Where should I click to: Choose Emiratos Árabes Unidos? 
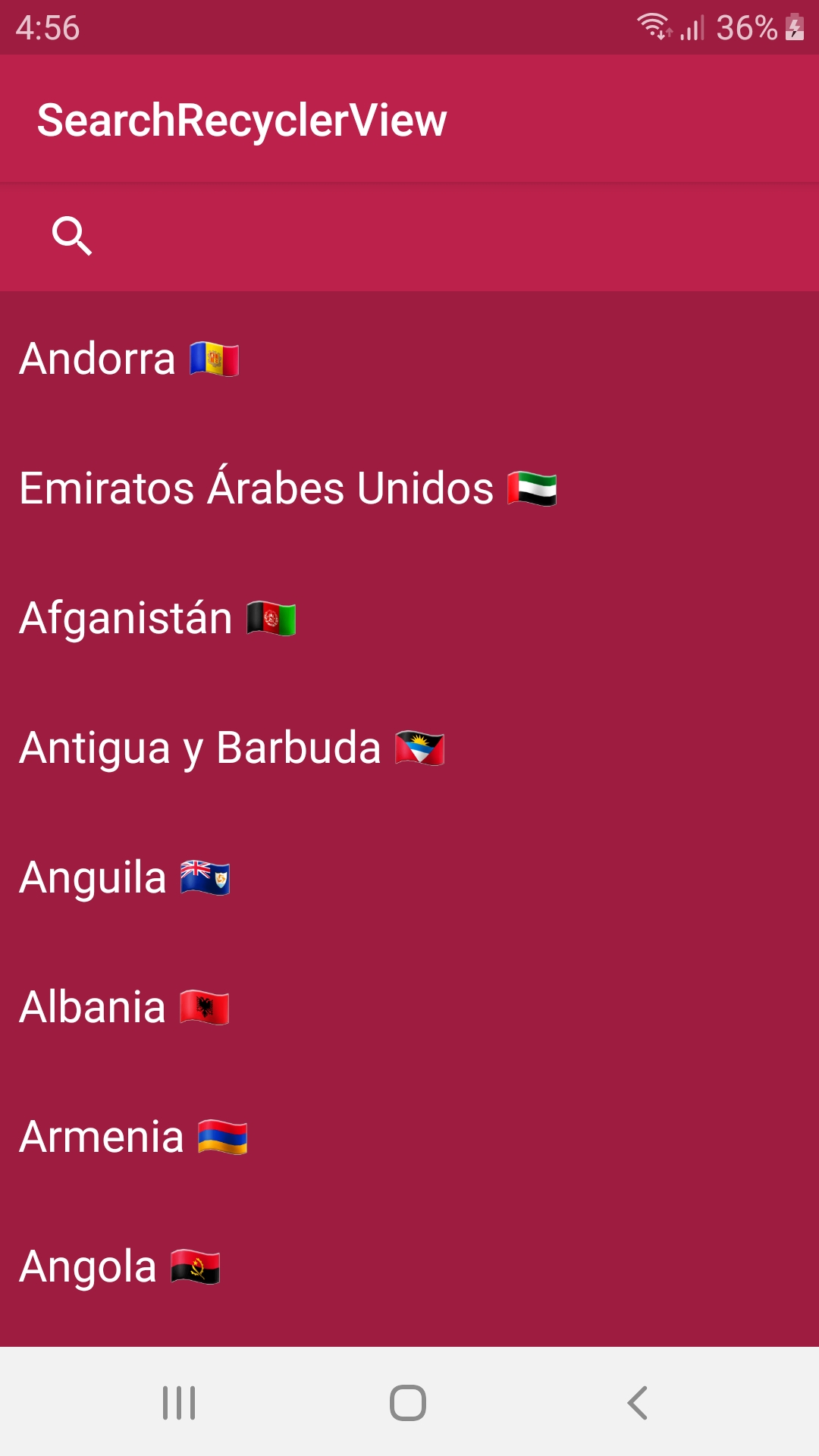pos(409,488)
